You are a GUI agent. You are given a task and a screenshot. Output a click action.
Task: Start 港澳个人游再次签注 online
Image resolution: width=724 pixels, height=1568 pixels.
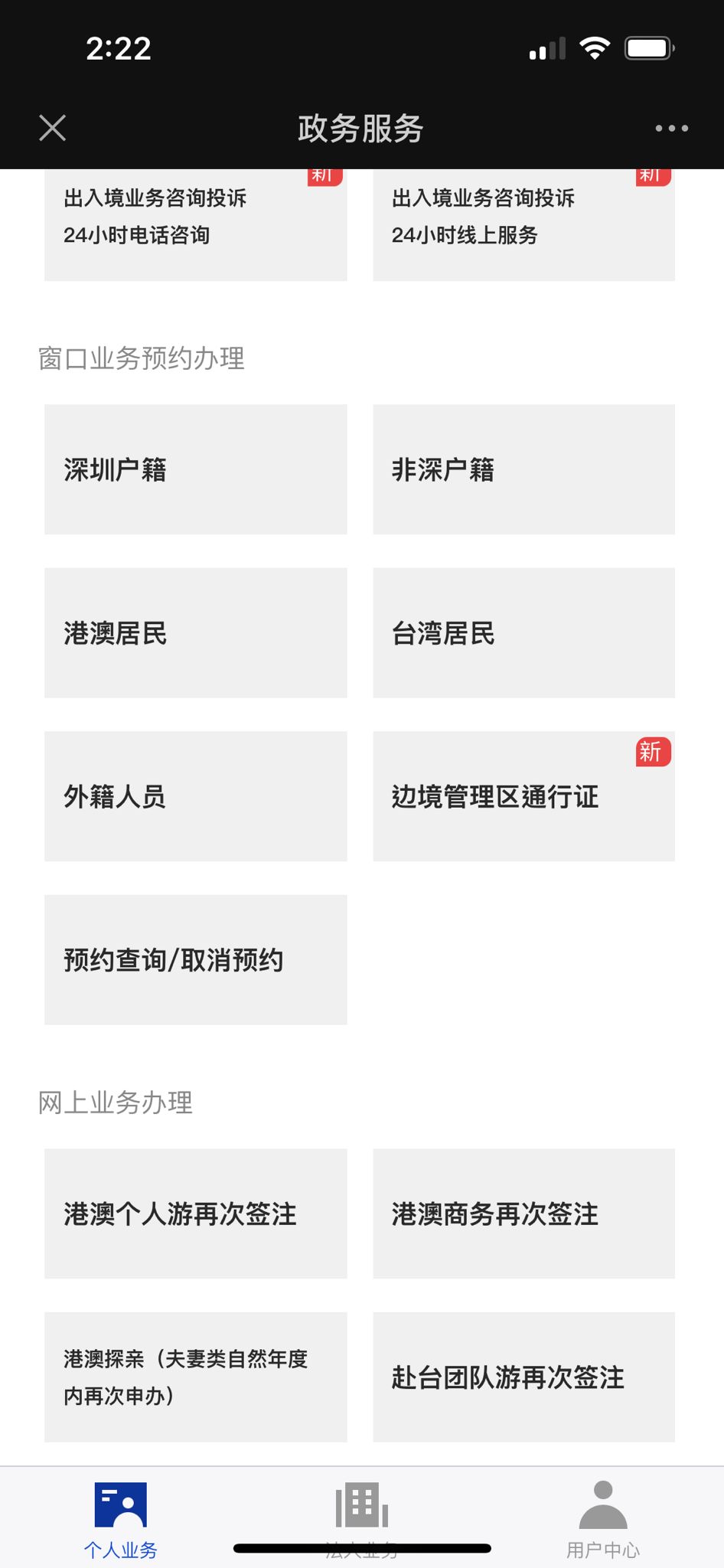(195, 1214)
